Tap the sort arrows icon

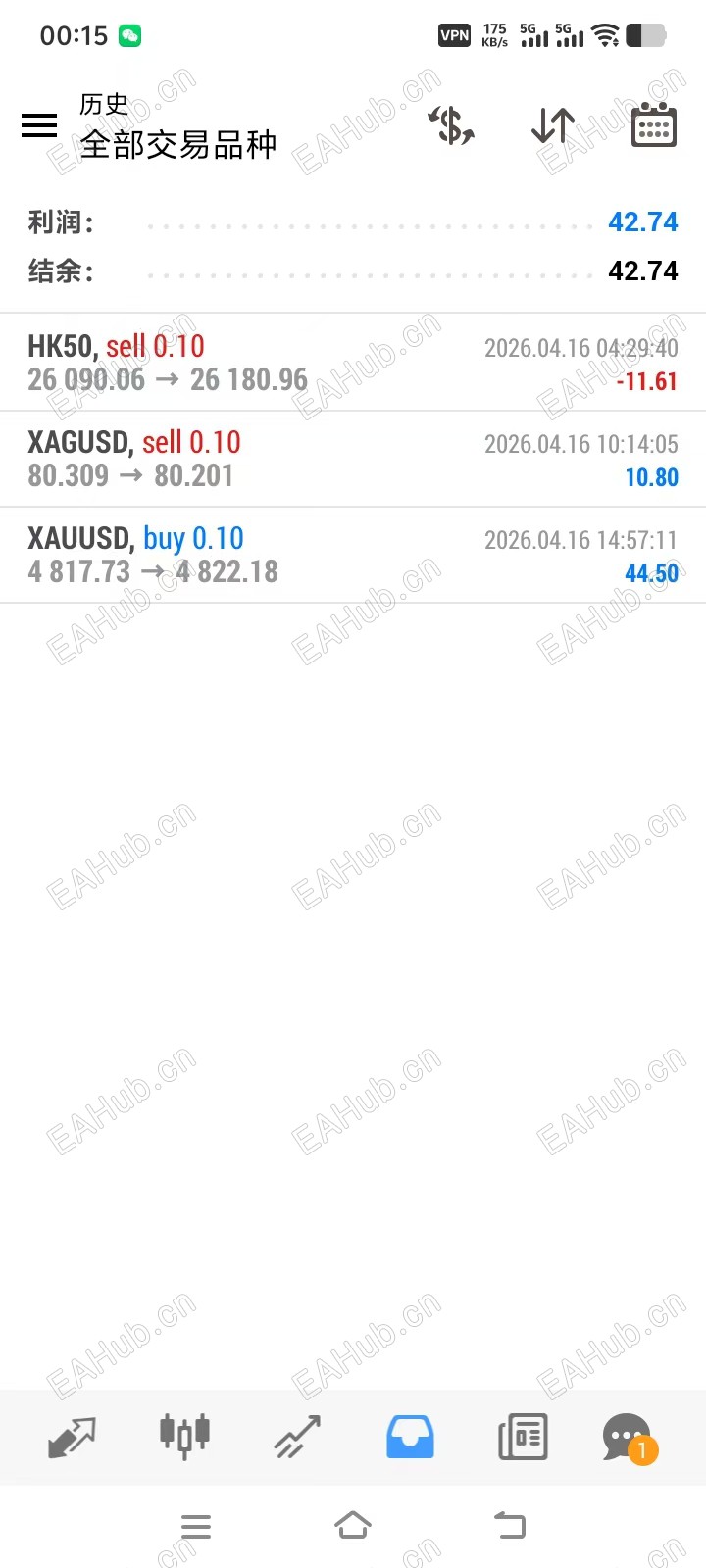click(553, 125)
